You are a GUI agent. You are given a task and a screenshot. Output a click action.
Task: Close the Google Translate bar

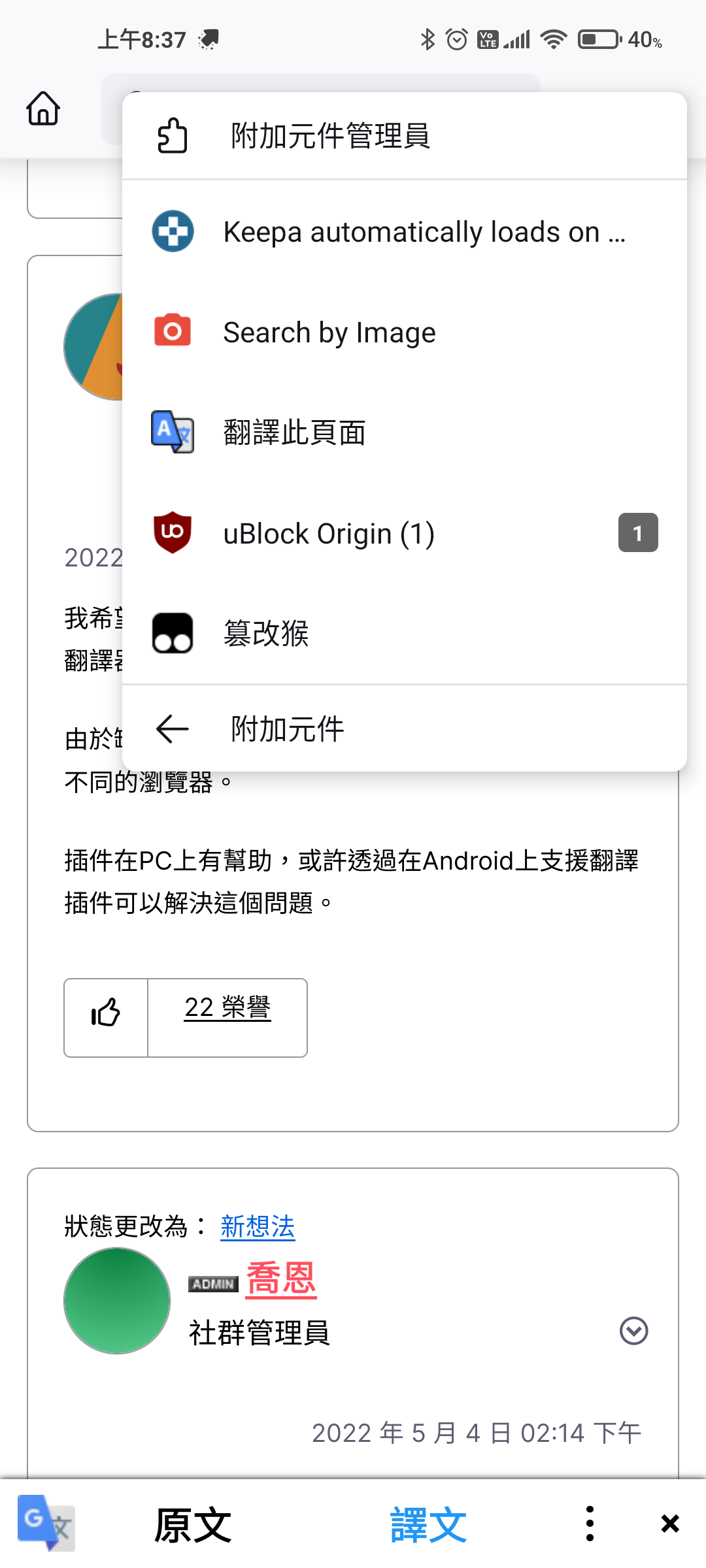pos(669,1524)
